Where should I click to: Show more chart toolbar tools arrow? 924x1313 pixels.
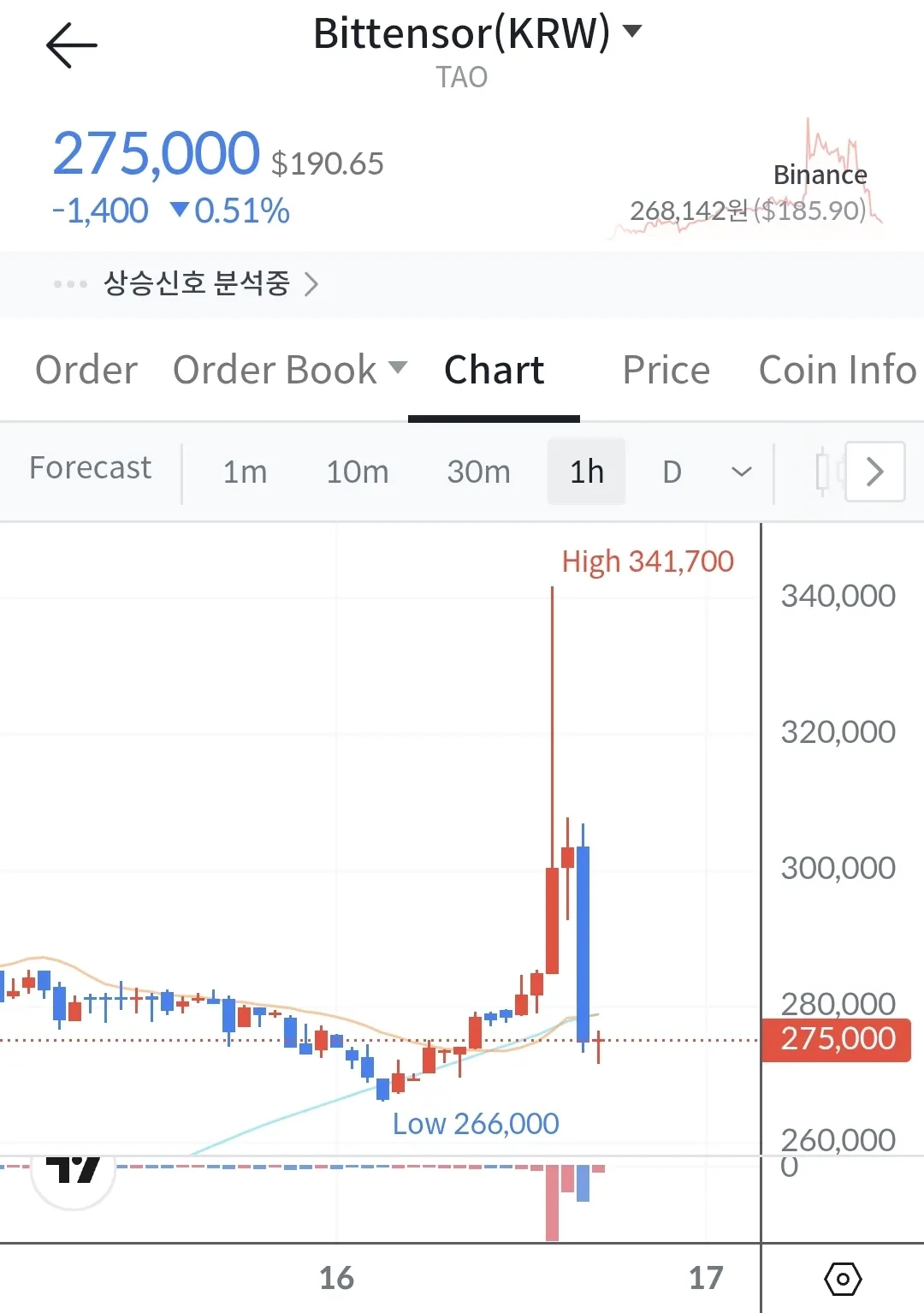[874, 472]
